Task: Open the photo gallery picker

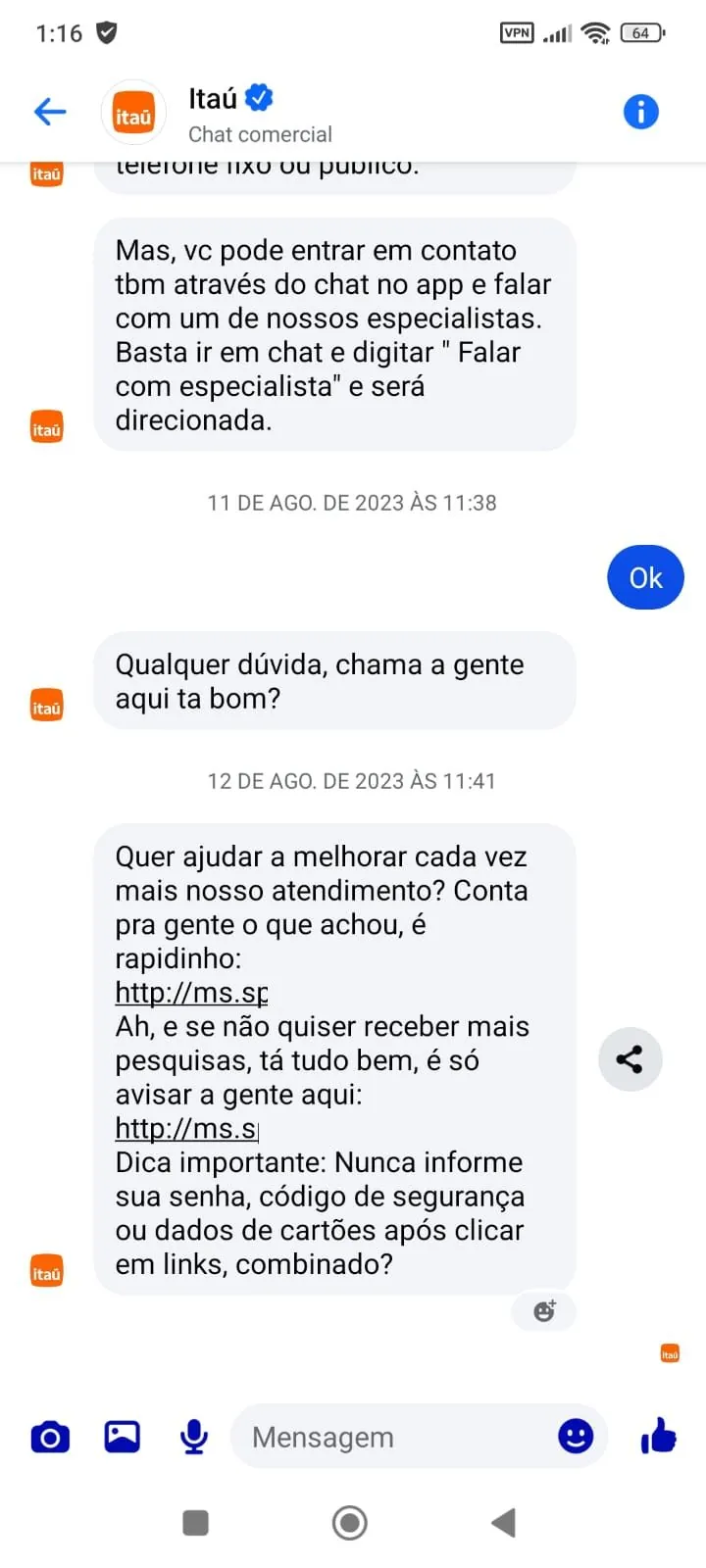Action: pyautogui.click(x=121, y=1436)
